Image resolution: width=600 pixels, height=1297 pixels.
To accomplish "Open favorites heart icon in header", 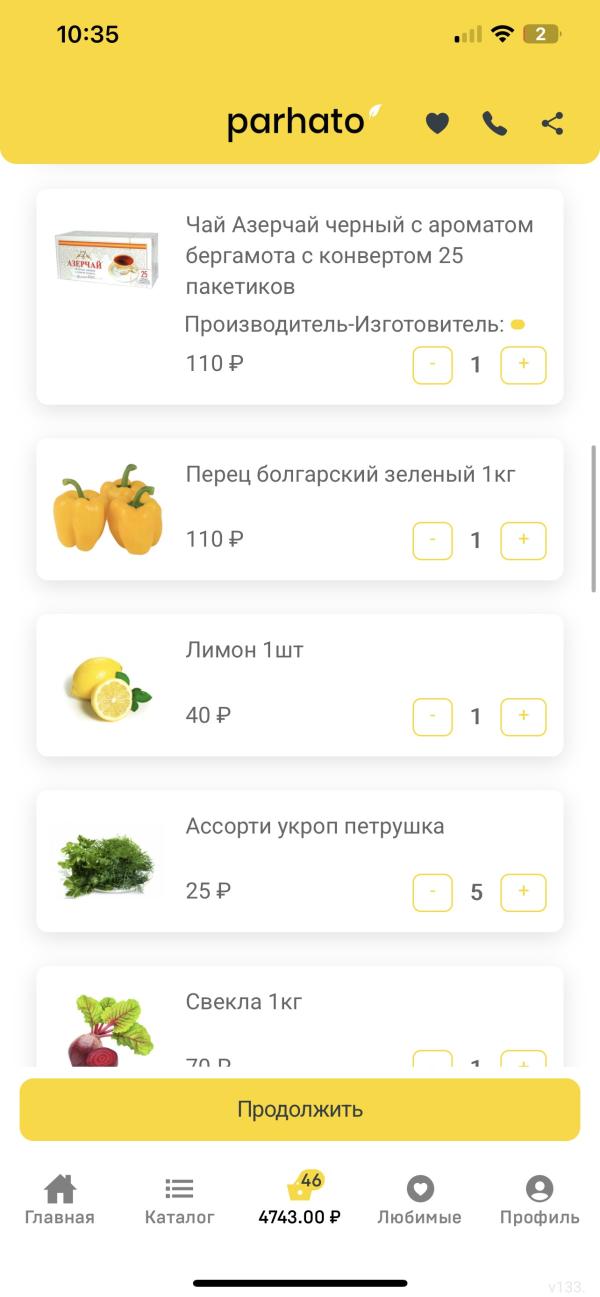I will 437,123.
